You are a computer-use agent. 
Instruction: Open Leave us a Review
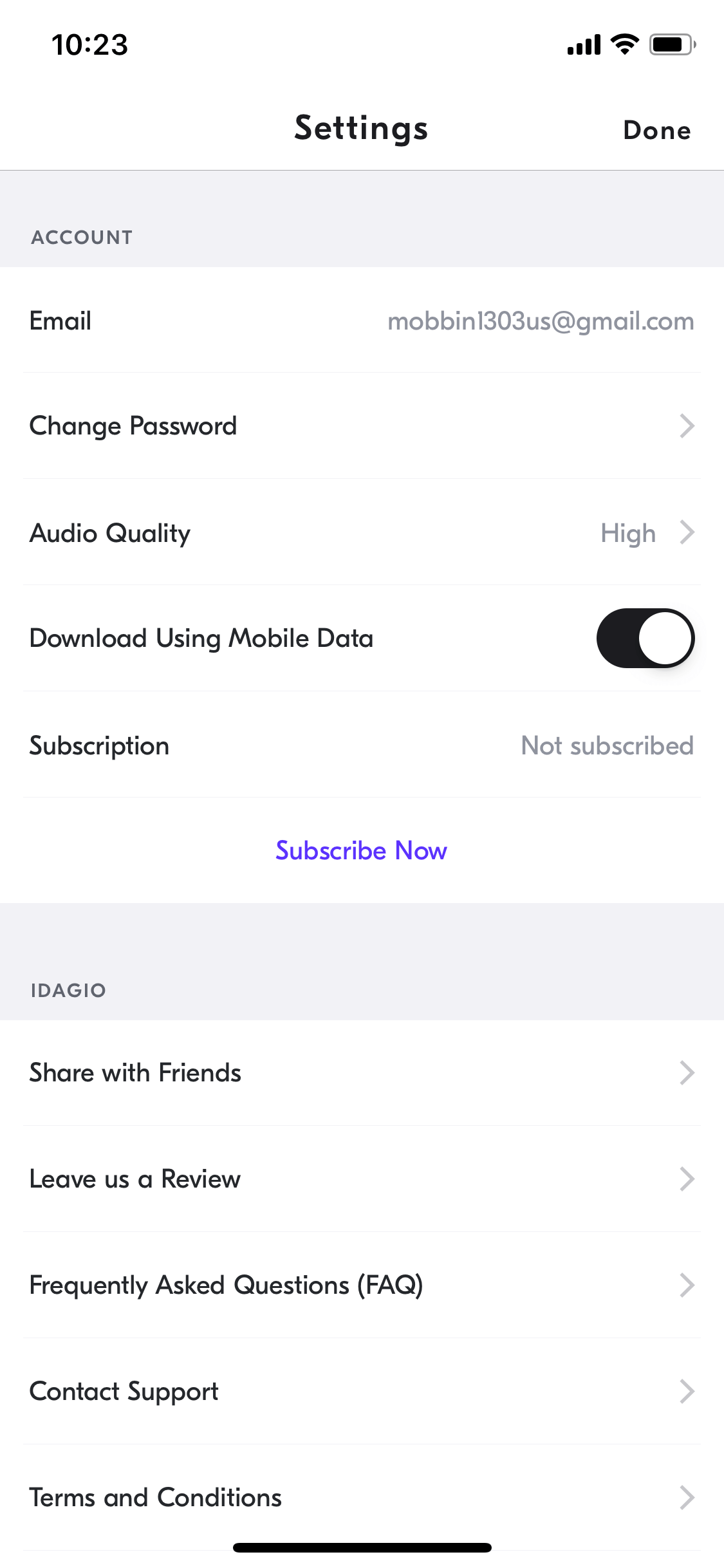(x=362, y=1179)
